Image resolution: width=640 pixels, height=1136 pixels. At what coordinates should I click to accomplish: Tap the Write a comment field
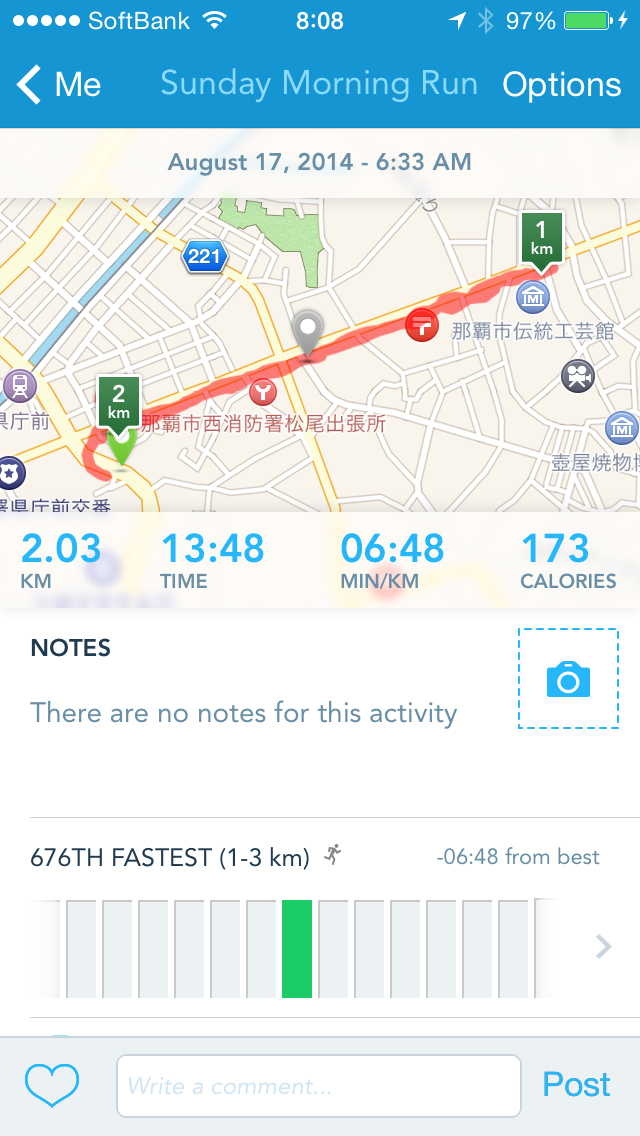pos(318,1086)
